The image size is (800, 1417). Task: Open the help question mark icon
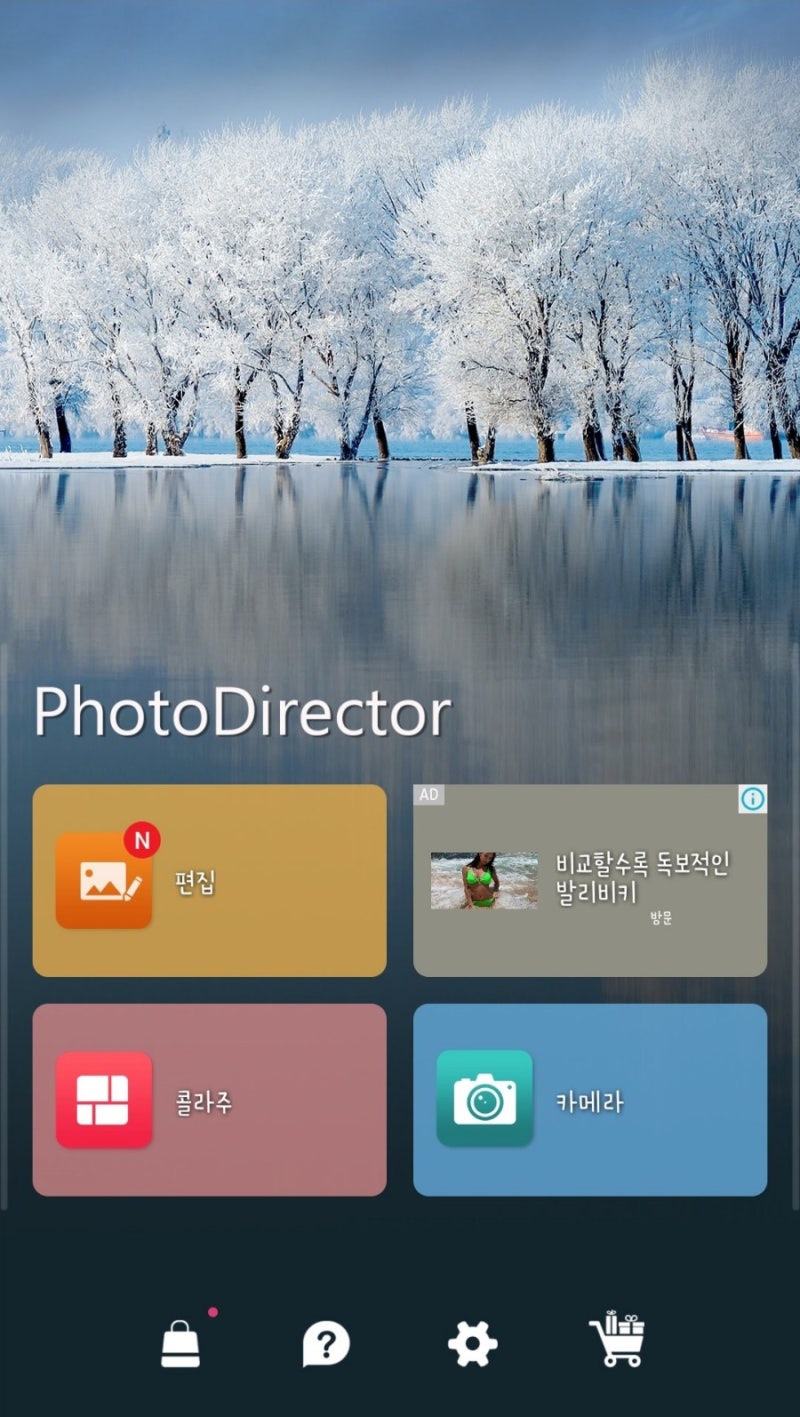pos(326,1343)
